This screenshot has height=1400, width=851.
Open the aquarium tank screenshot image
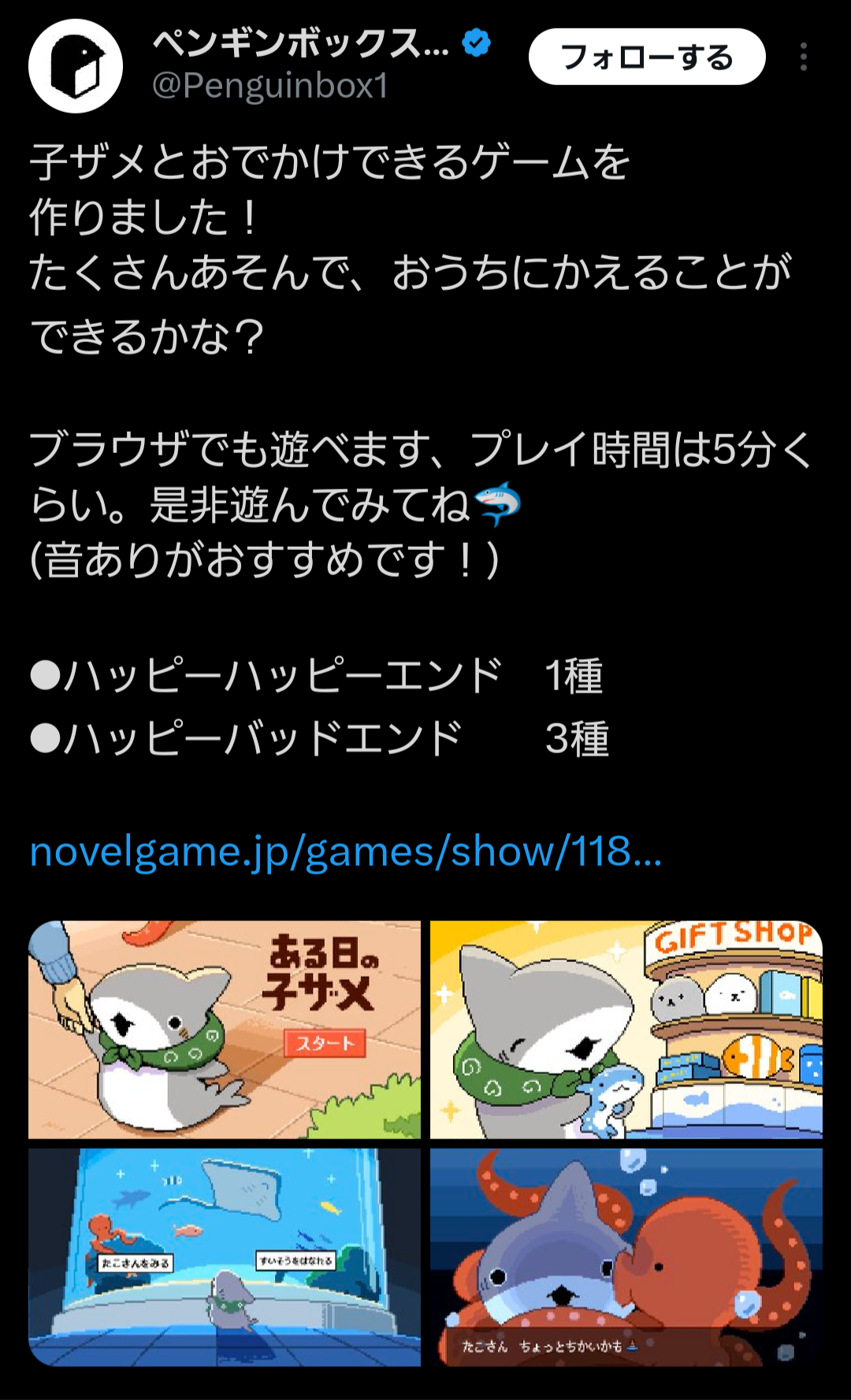[225, 1257]
